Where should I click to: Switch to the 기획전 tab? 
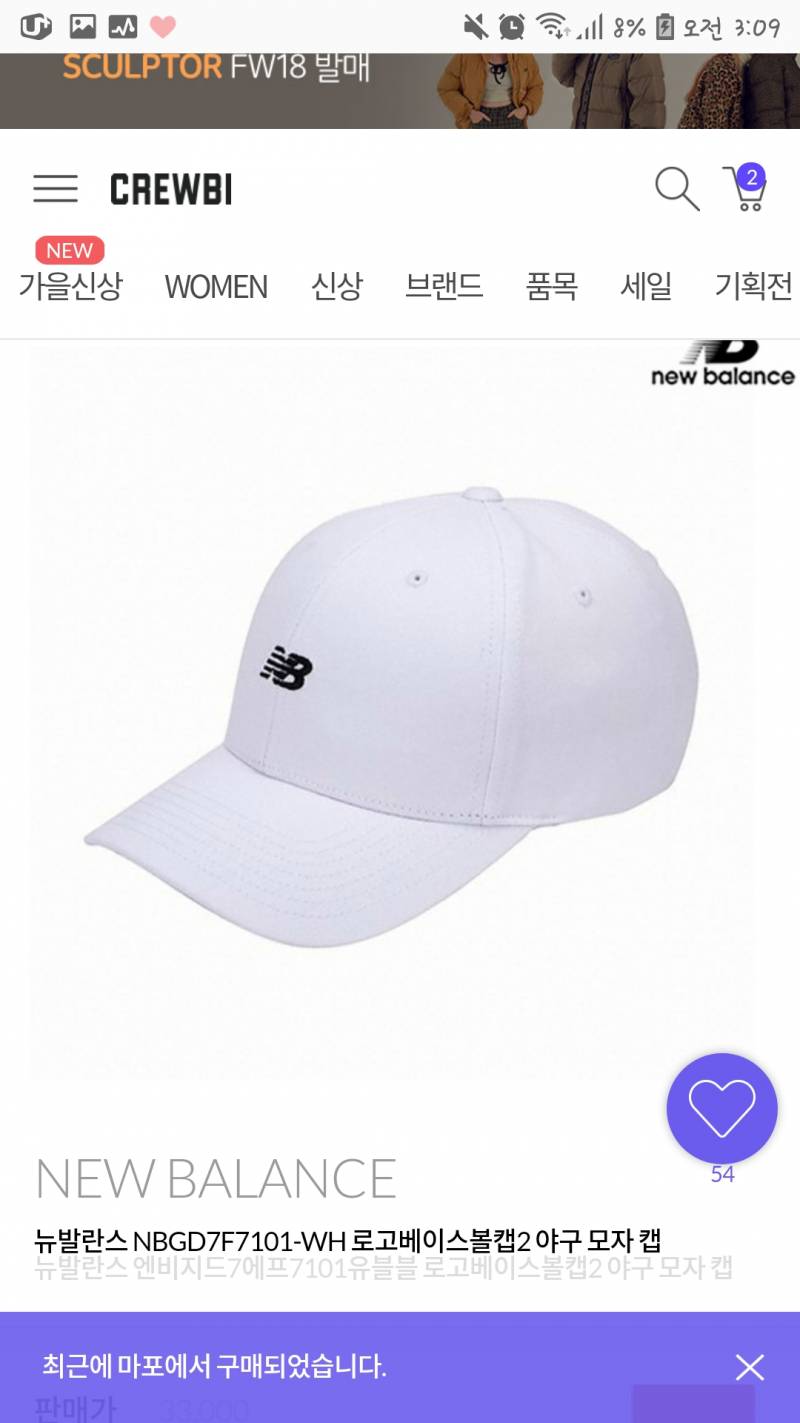[753, 287]
